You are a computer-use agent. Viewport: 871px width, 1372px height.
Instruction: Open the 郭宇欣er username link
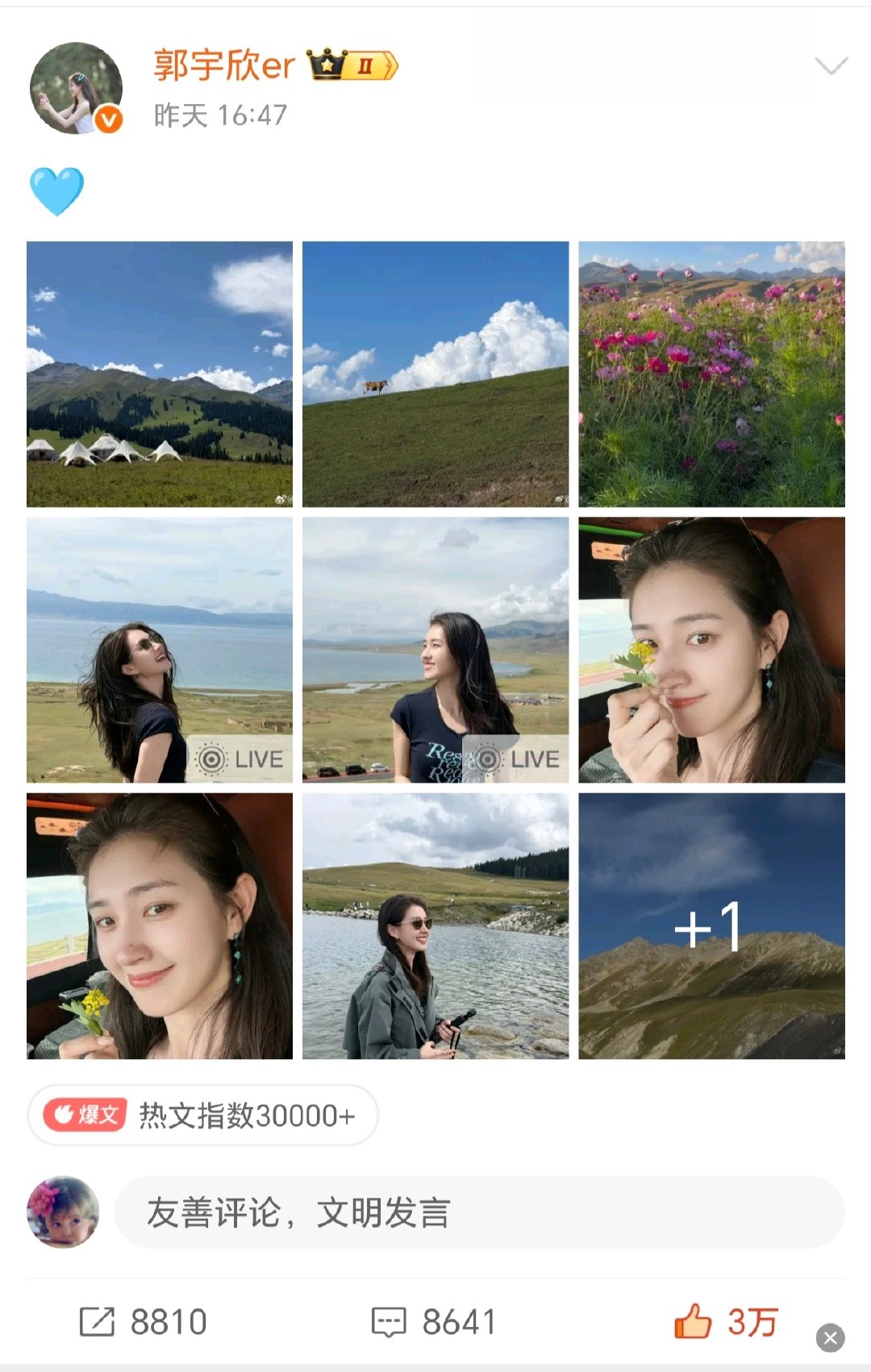point(224,65)
